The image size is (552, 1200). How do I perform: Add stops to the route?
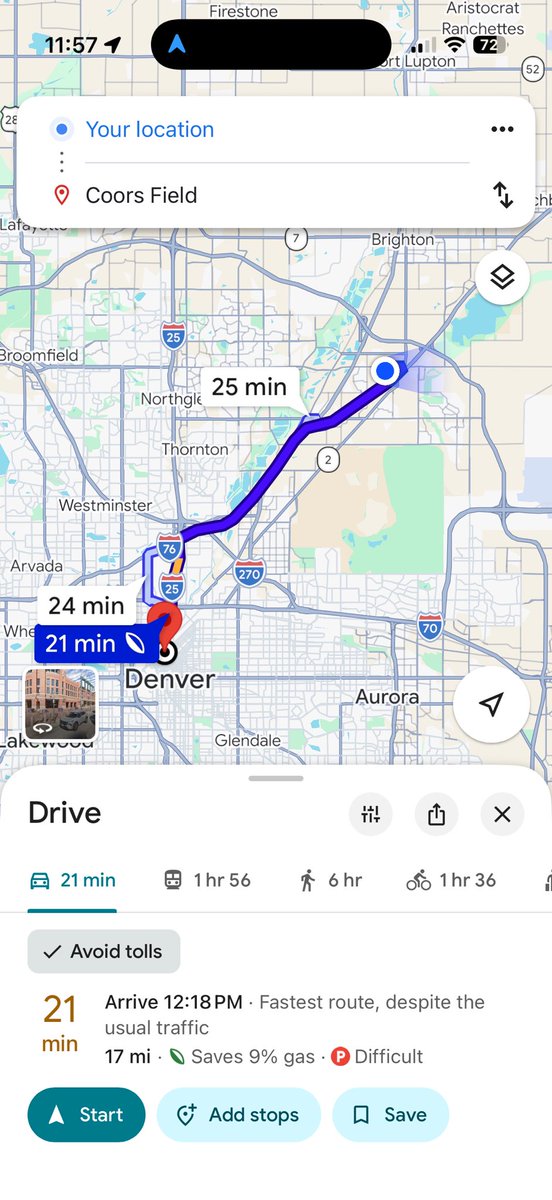[238, 1115]
